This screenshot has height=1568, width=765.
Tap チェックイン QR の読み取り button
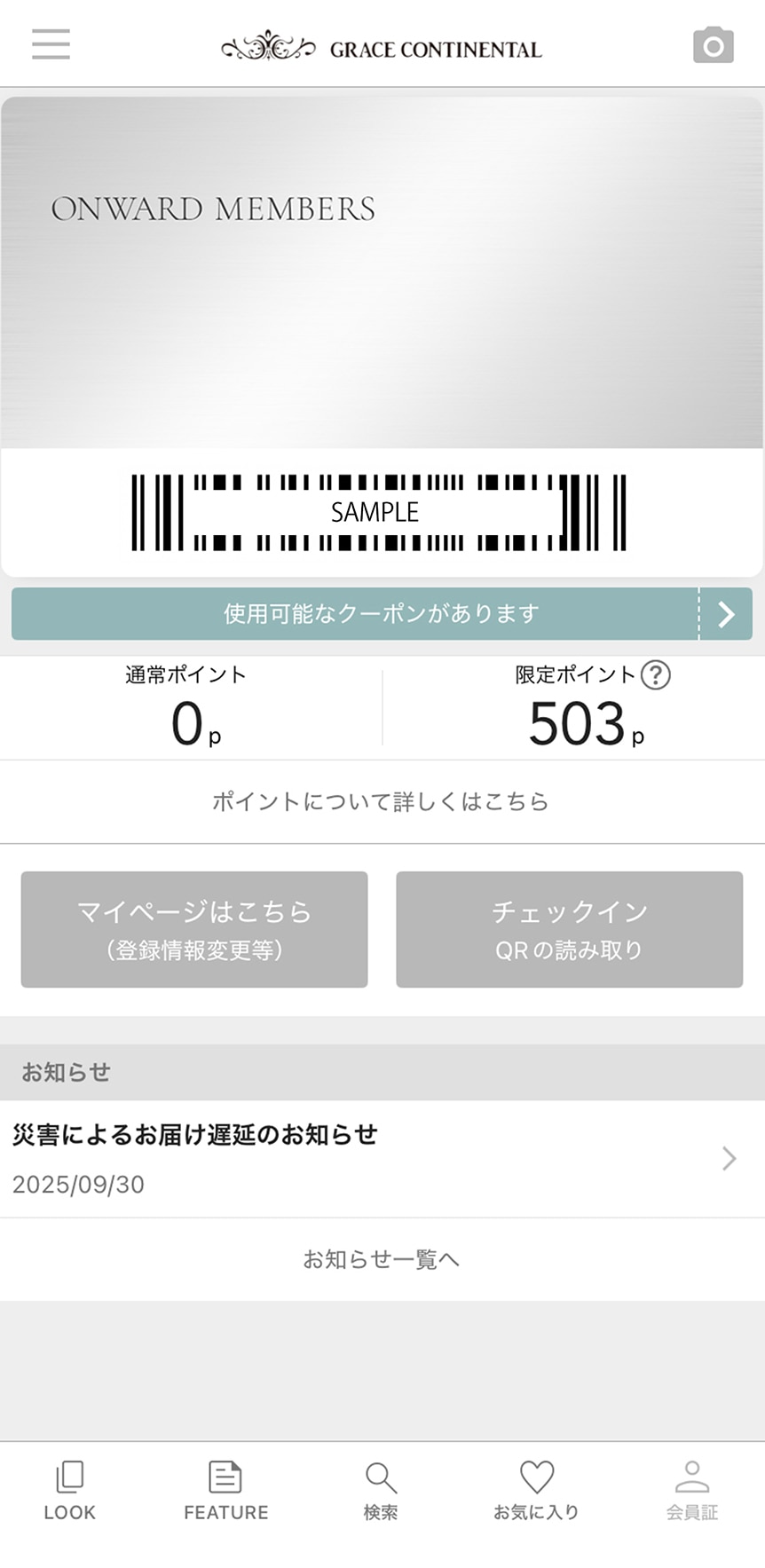click(569, 929)
